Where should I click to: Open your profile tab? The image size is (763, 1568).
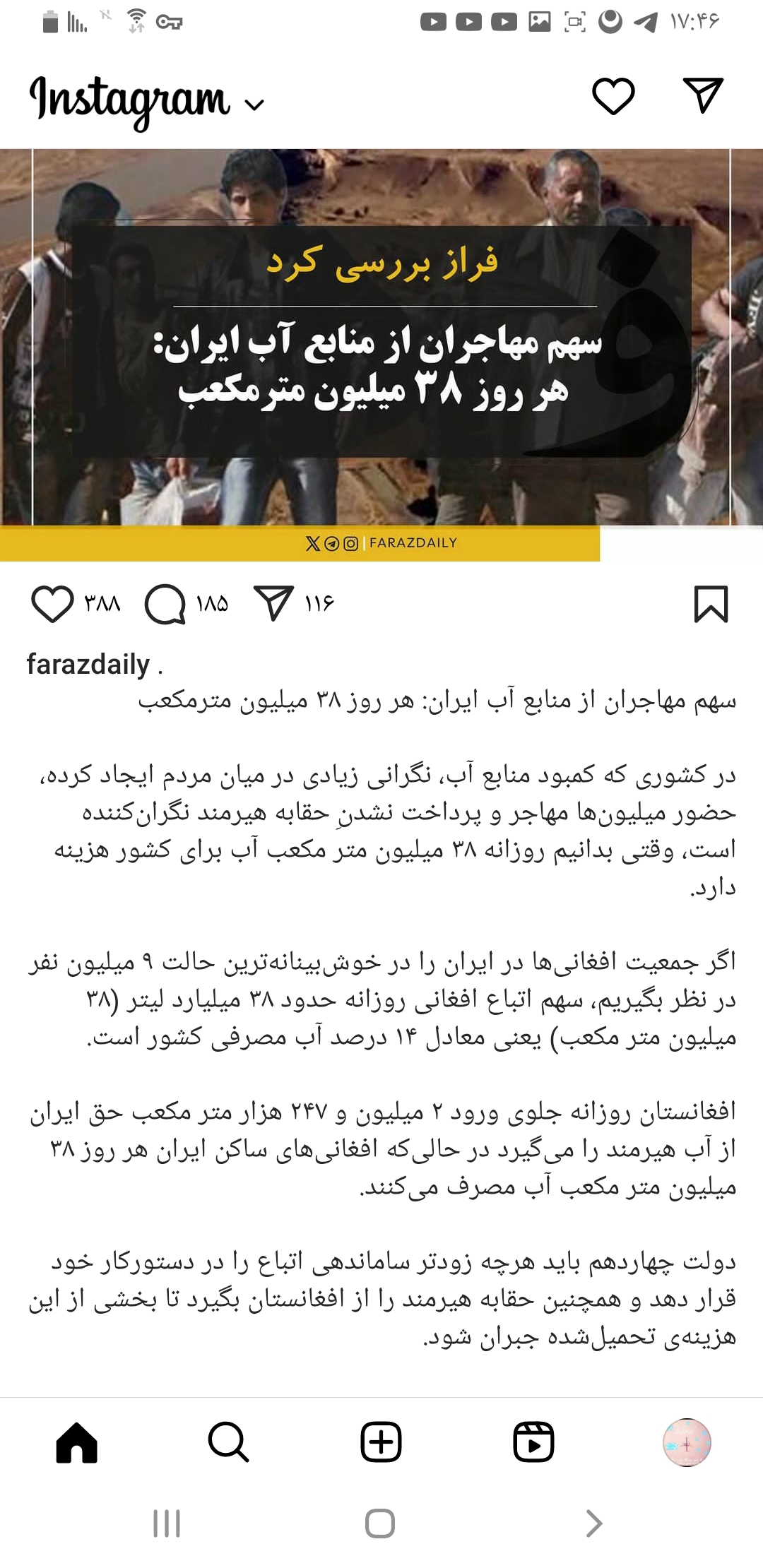[x=686, y=1442]
